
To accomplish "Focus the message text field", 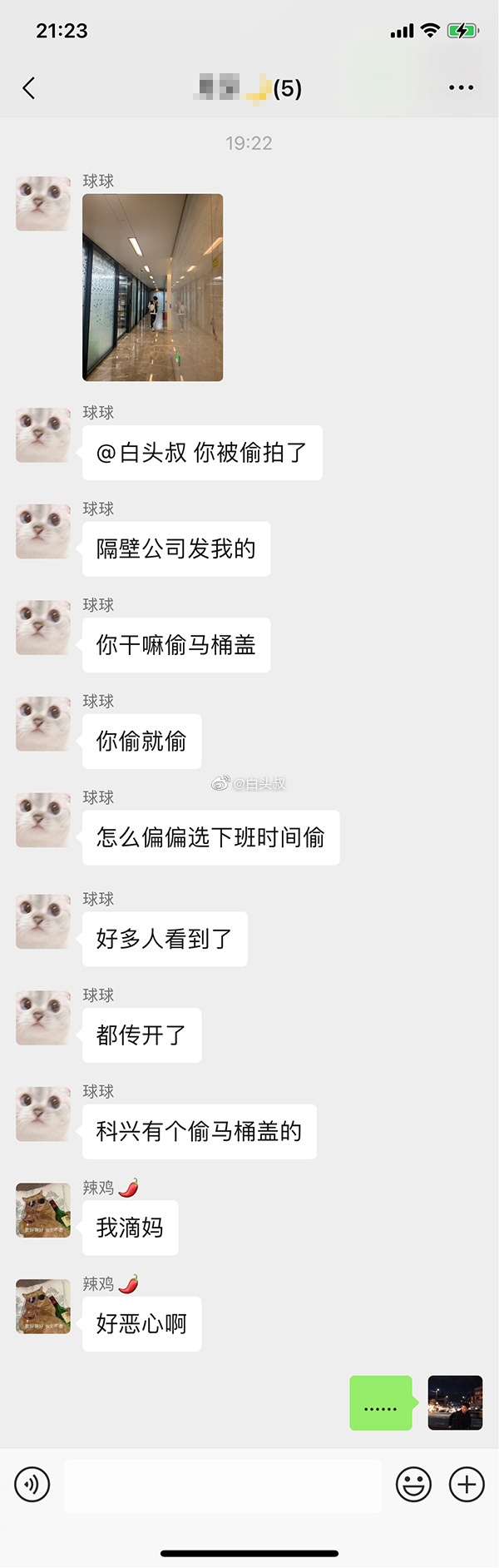I will pos(222,1485).
